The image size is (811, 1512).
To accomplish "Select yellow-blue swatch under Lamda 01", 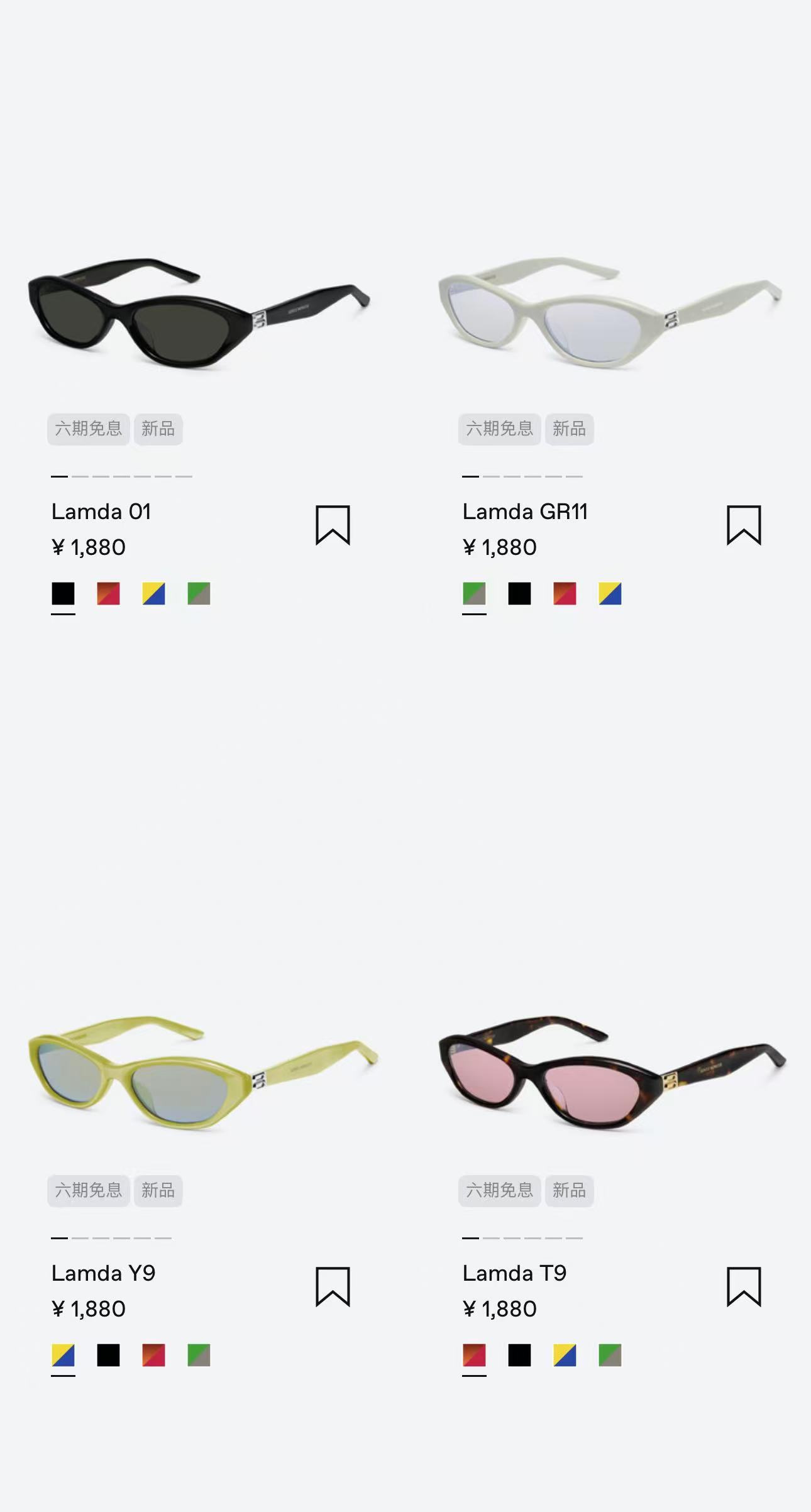I will [x=153, y=593].
